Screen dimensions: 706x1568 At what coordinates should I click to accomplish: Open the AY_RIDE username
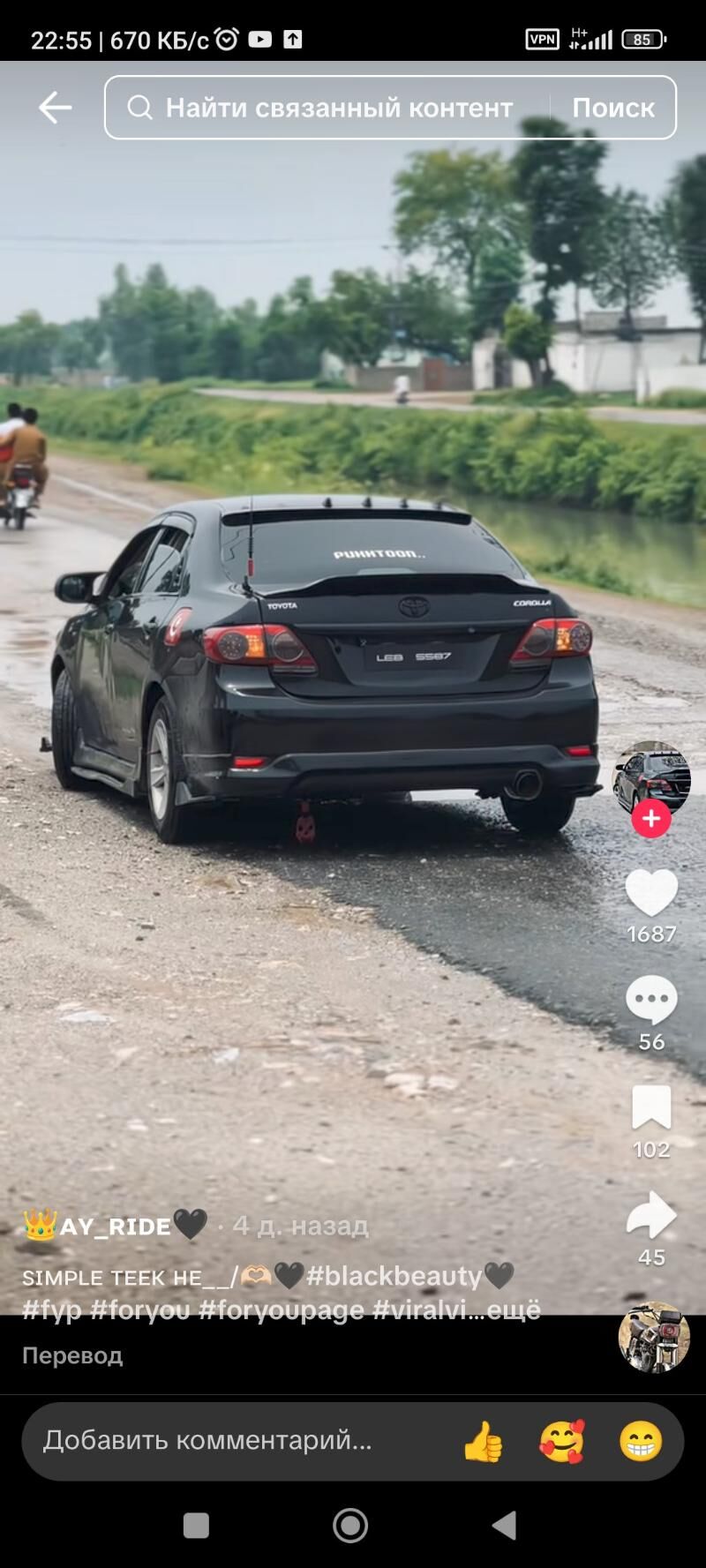coord(115,1226)
